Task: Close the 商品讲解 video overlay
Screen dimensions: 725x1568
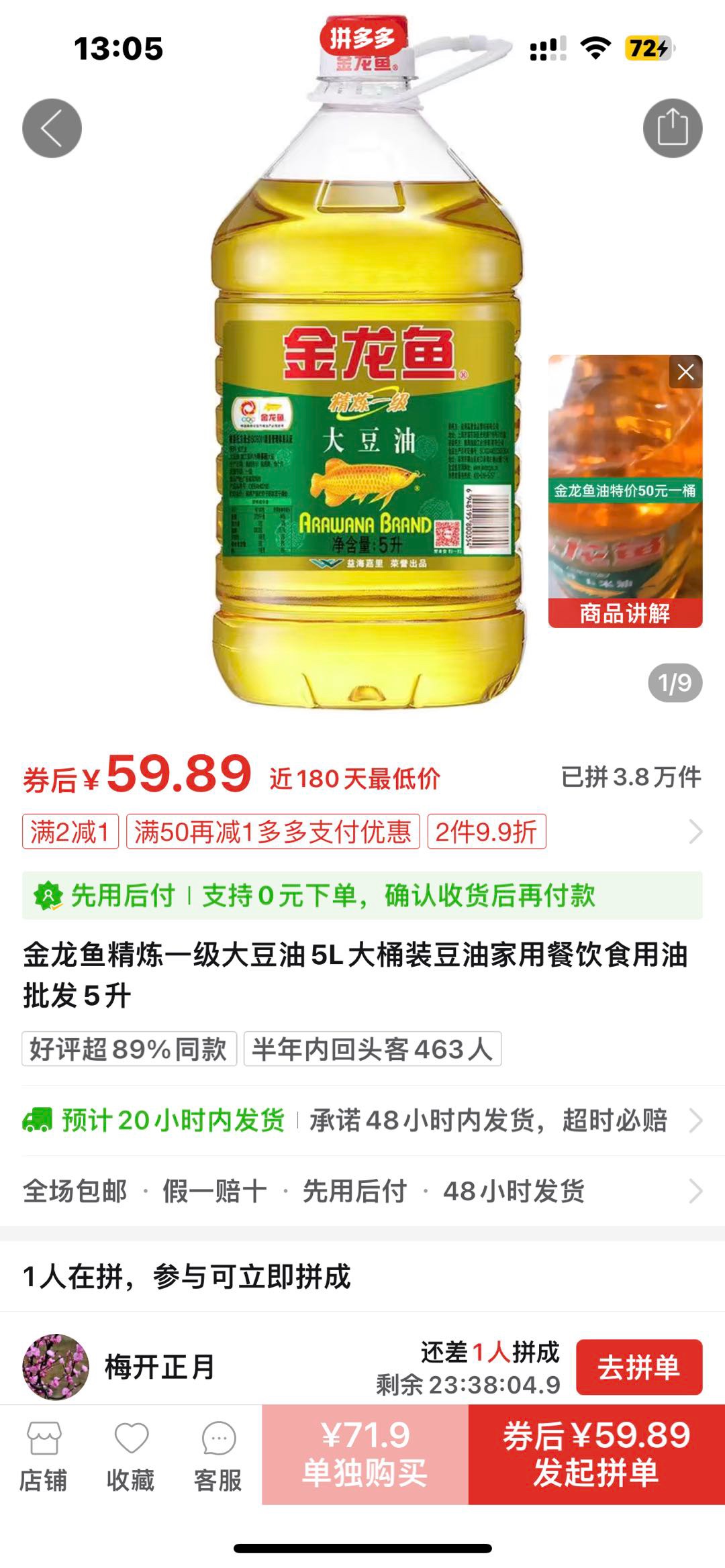Action: (685, 372)
